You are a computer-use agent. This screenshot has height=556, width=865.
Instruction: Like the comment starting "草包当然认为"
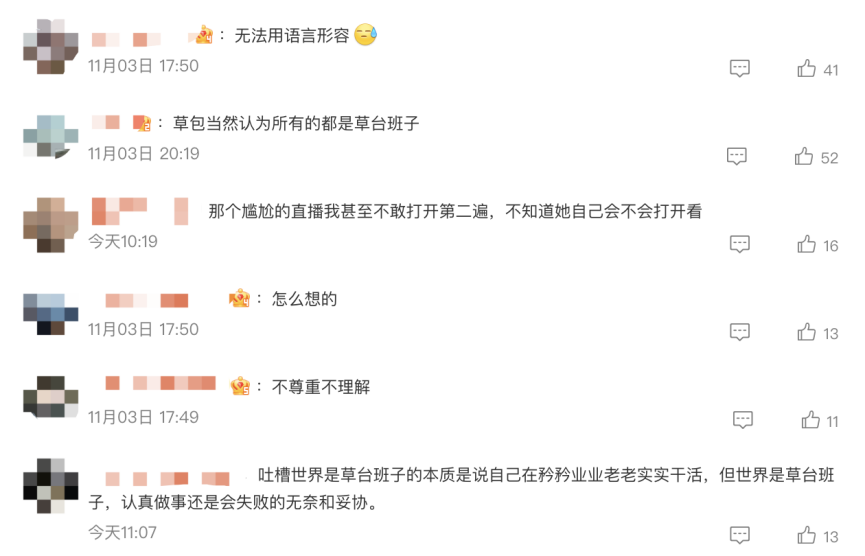804,157
